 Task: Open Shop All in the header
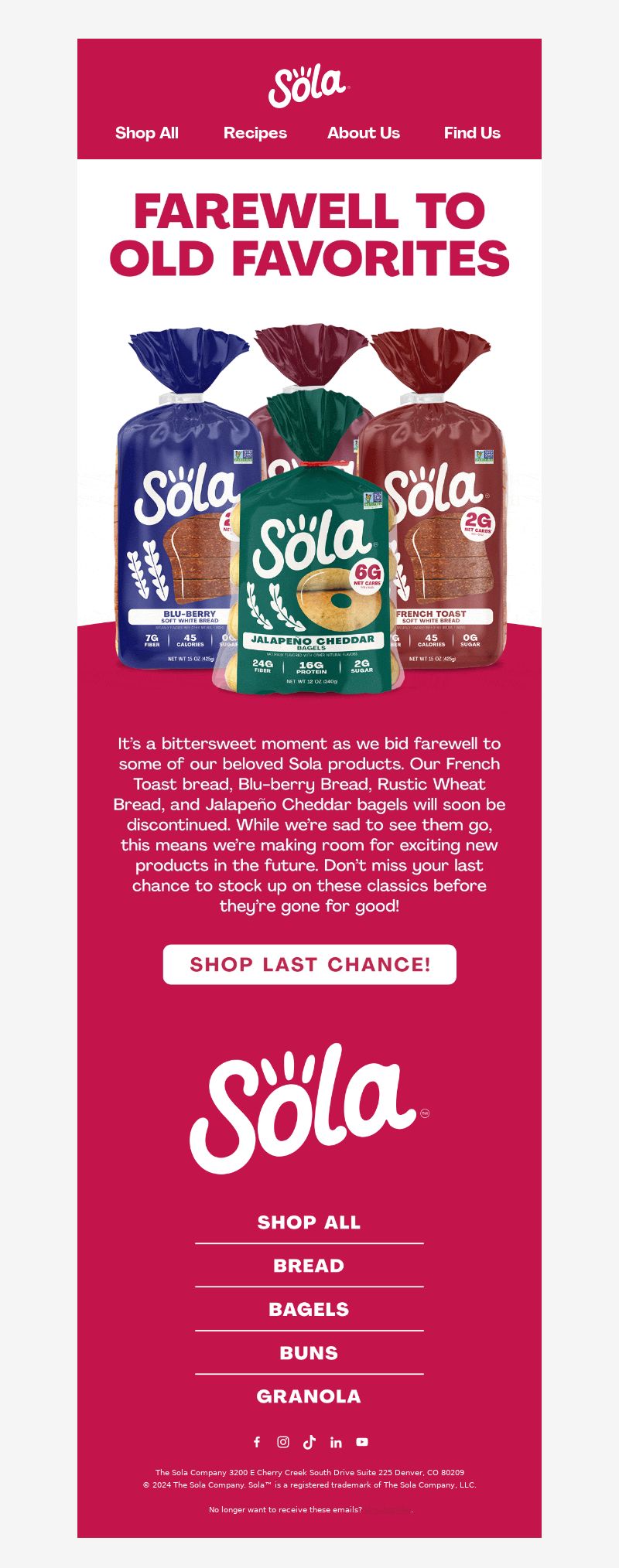[x=146, y=133]
